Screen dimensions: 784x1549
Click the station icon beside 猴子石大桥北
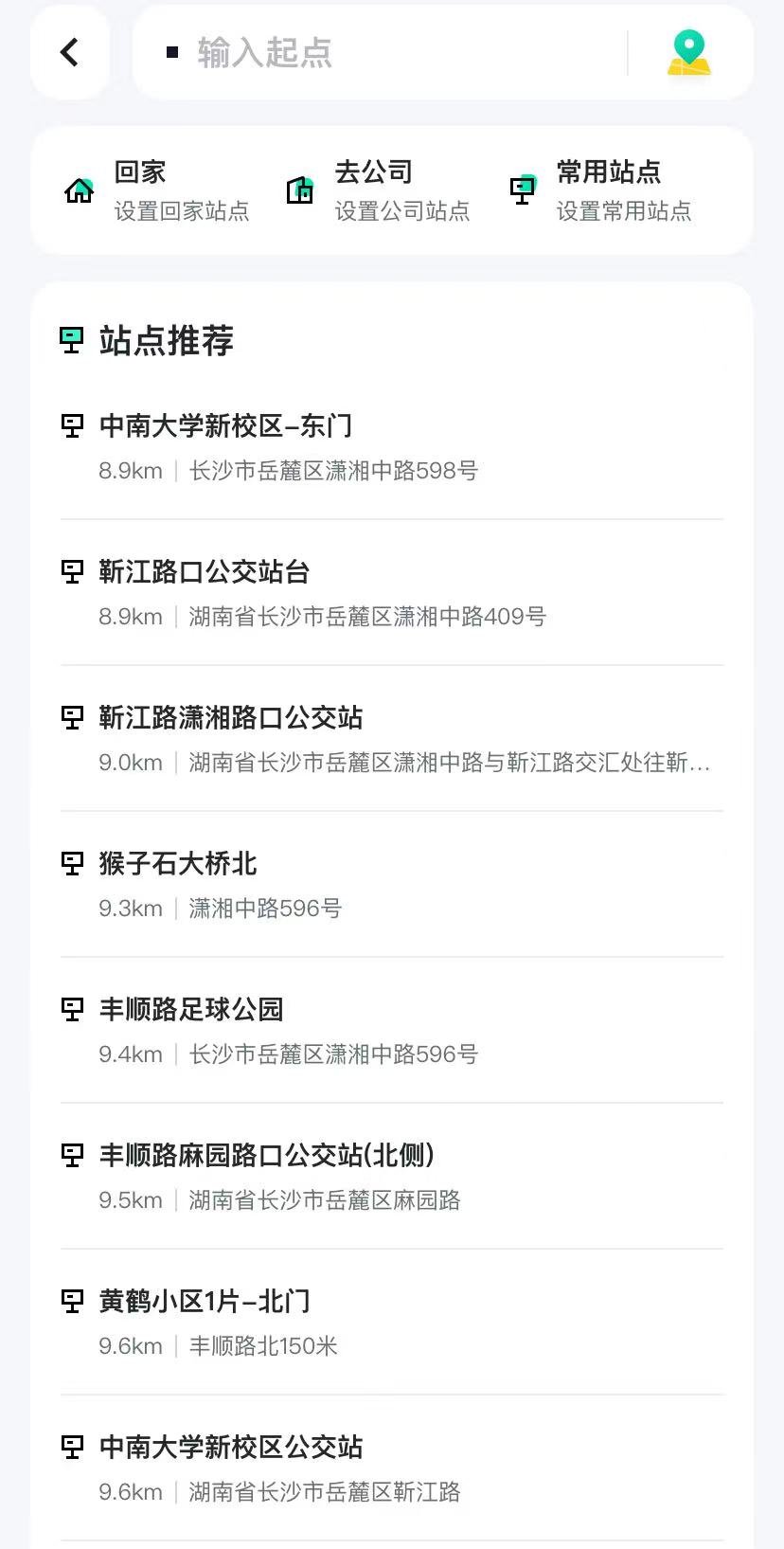pos(72,863)
